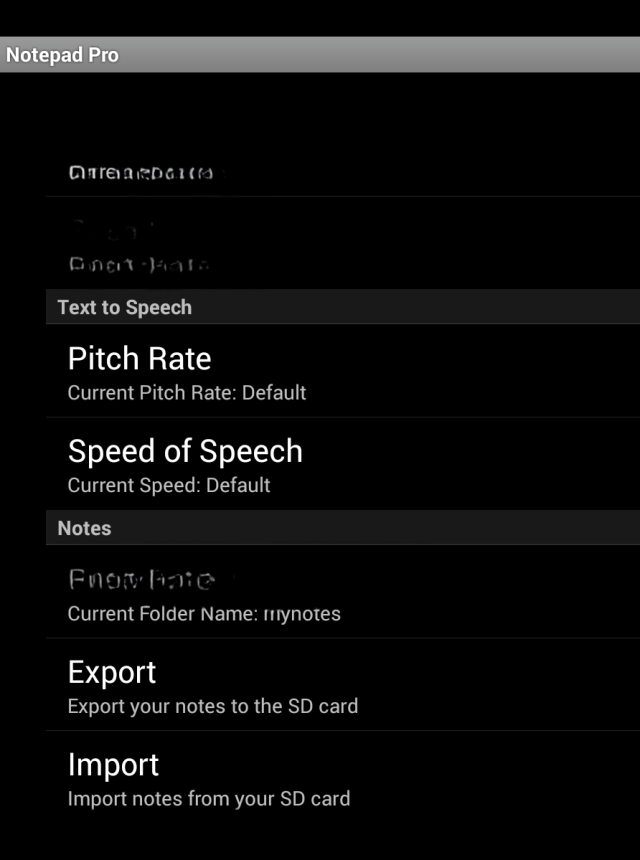Import notes from your SD card
This screenshot has height=860, width=640.
320,779
